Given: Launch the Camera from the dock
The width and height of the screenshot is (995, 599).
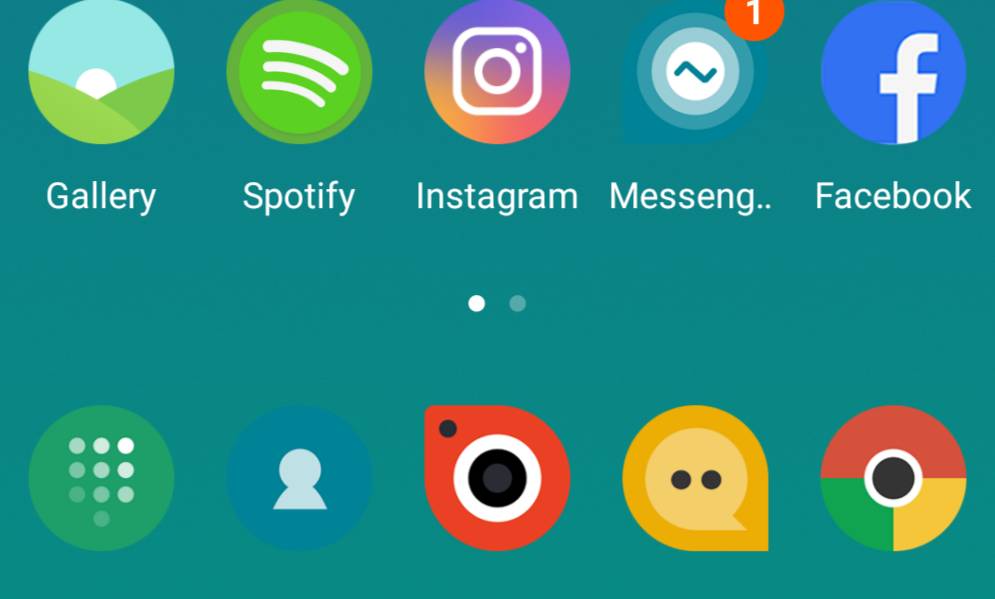Looking at the screenshot, I should click(497, 478).
